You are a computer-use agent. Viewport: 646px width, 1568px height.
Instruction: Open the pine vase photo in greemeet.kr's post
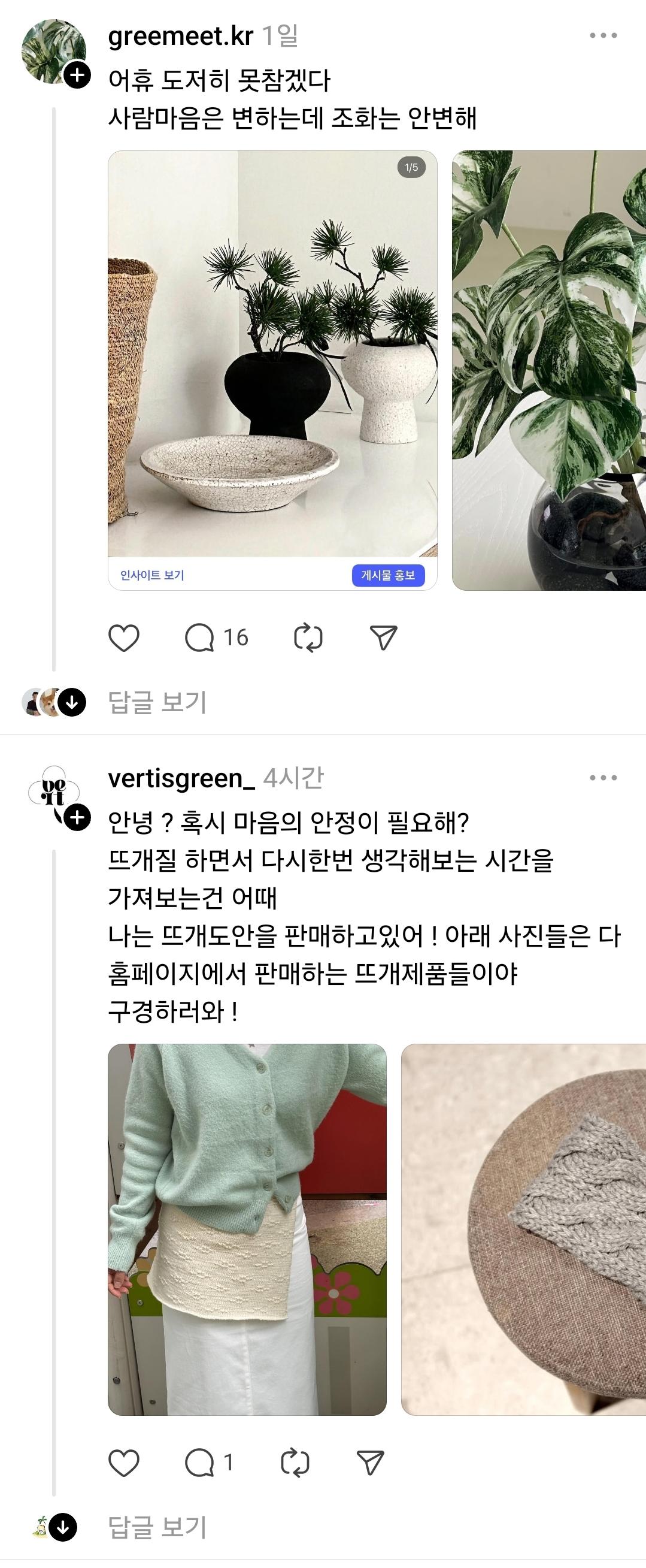pos(272,353)
